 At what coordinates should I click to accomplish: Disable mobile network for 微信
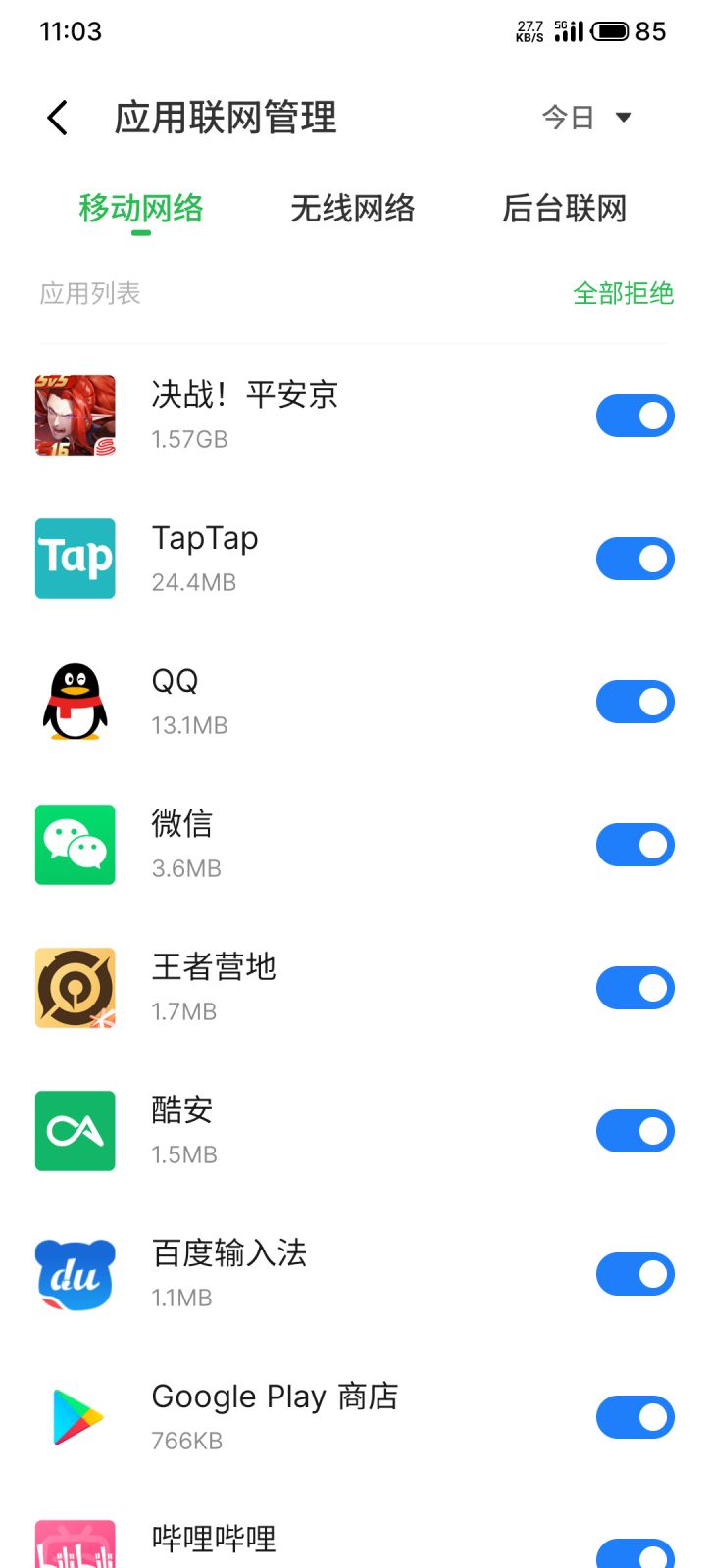[634, 845]
